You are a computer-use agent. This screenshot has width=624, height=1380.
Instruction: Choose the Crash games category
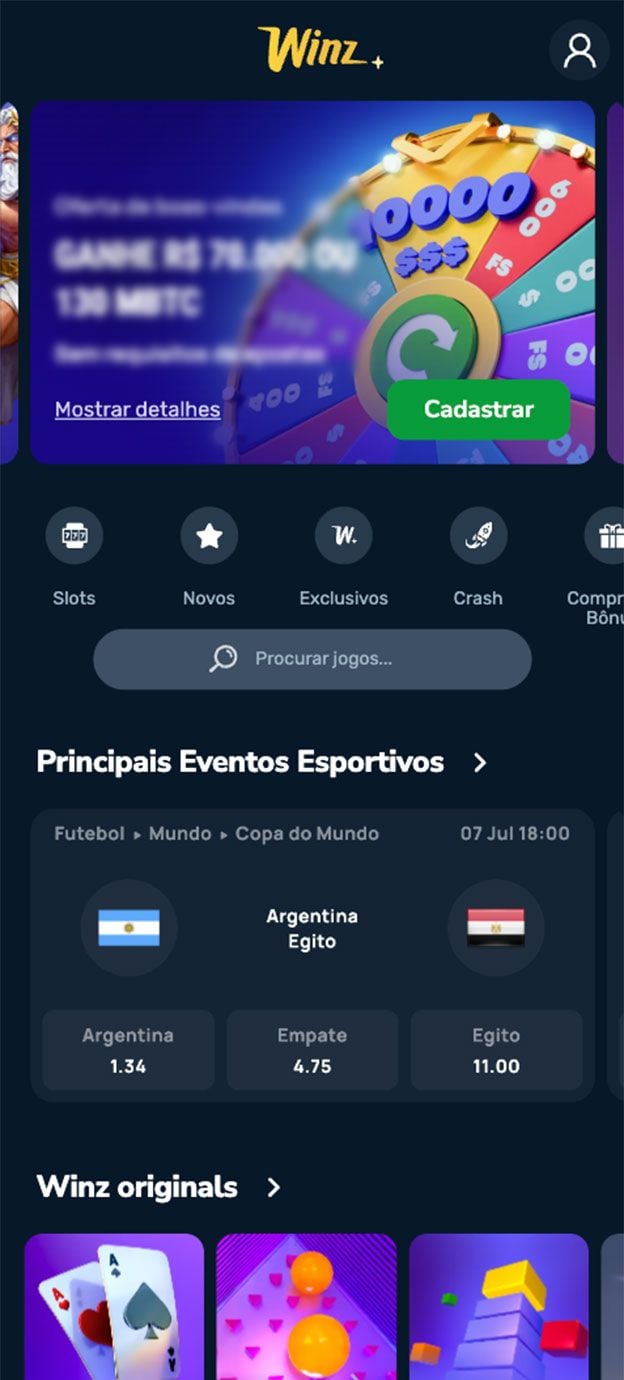click(478, 558)
